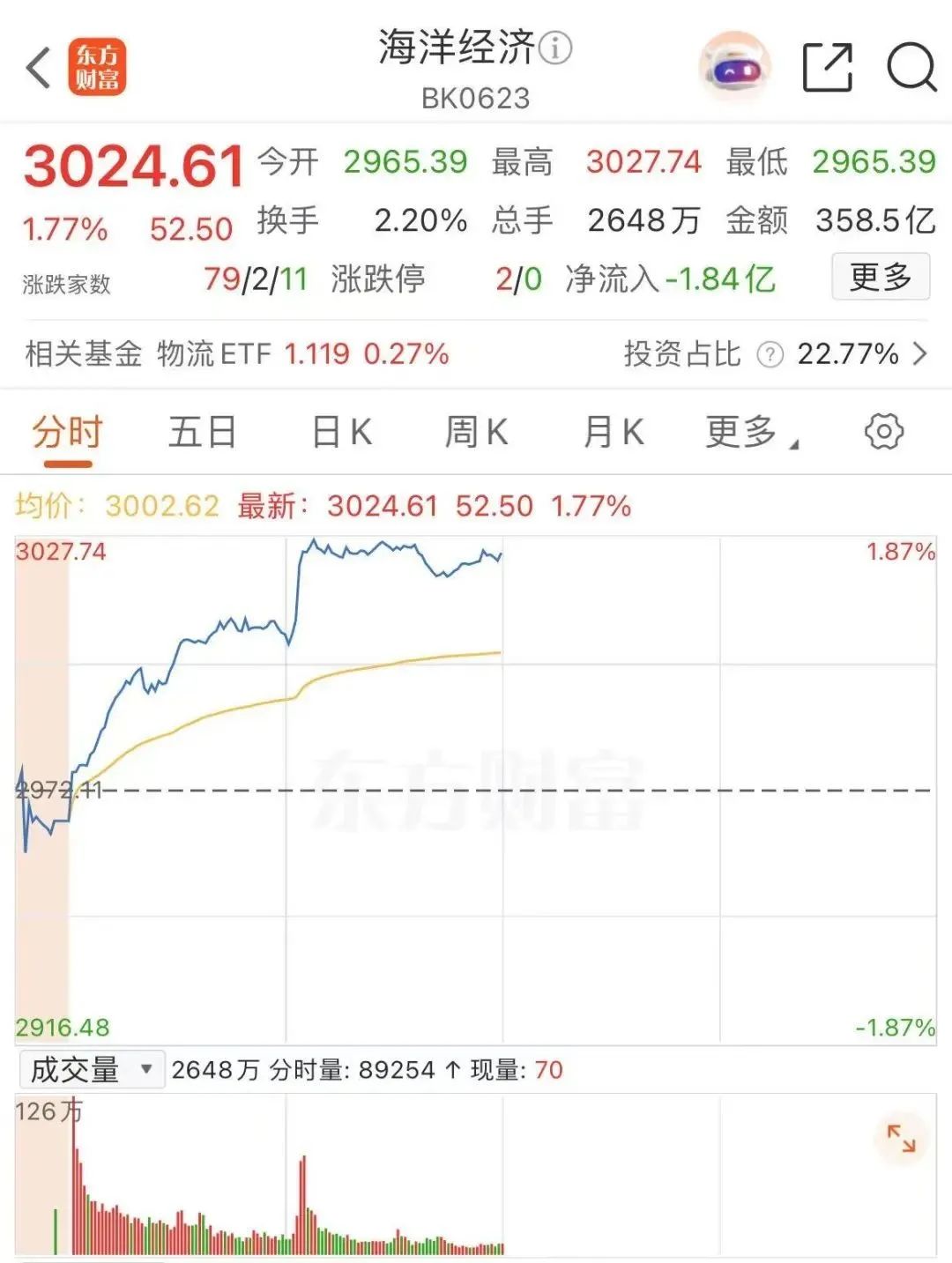The height and width of the screenshot is (1263, 952).
Task: Open chart settings gear
Action: (883, 432)
